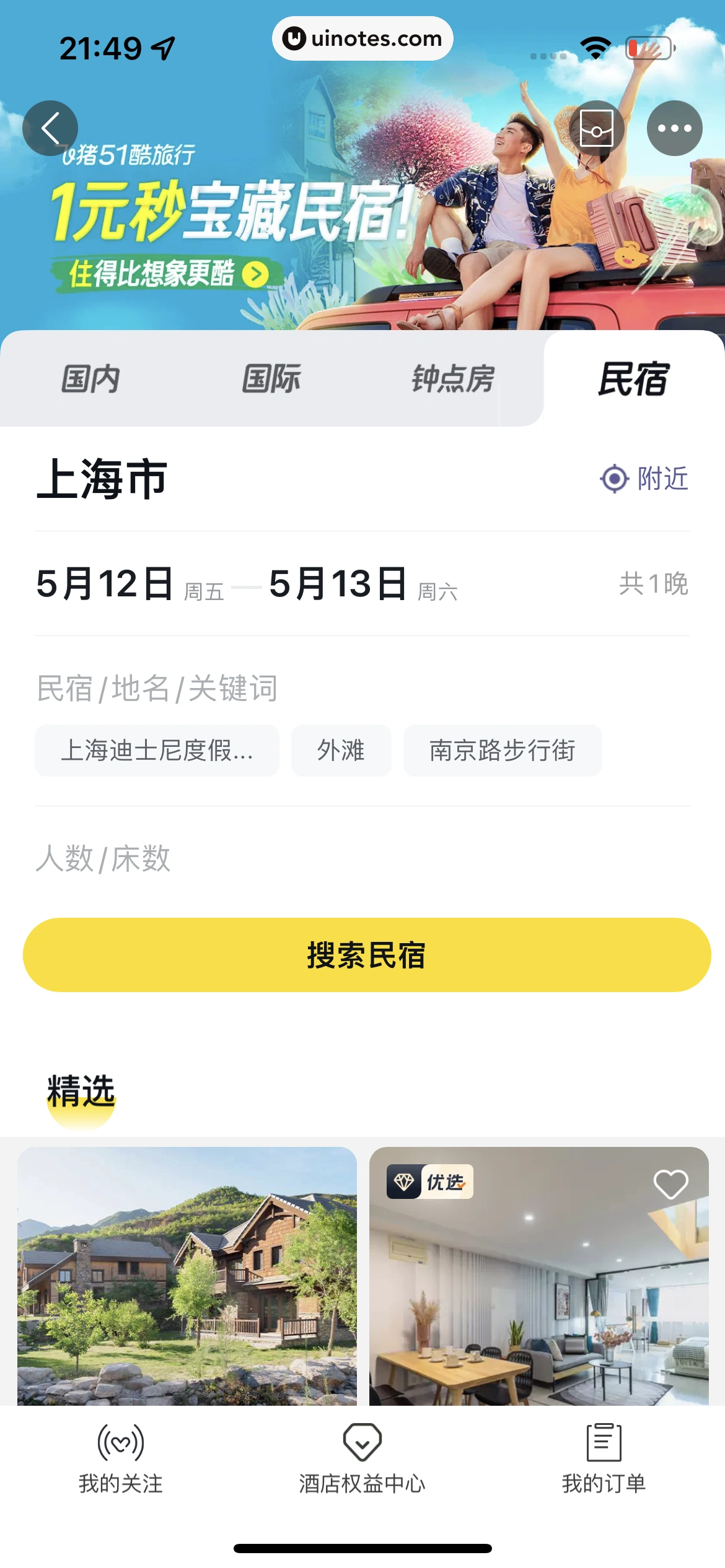Tap the 搜索民宿 button
Screen dimensions: 725x1568
367,955
